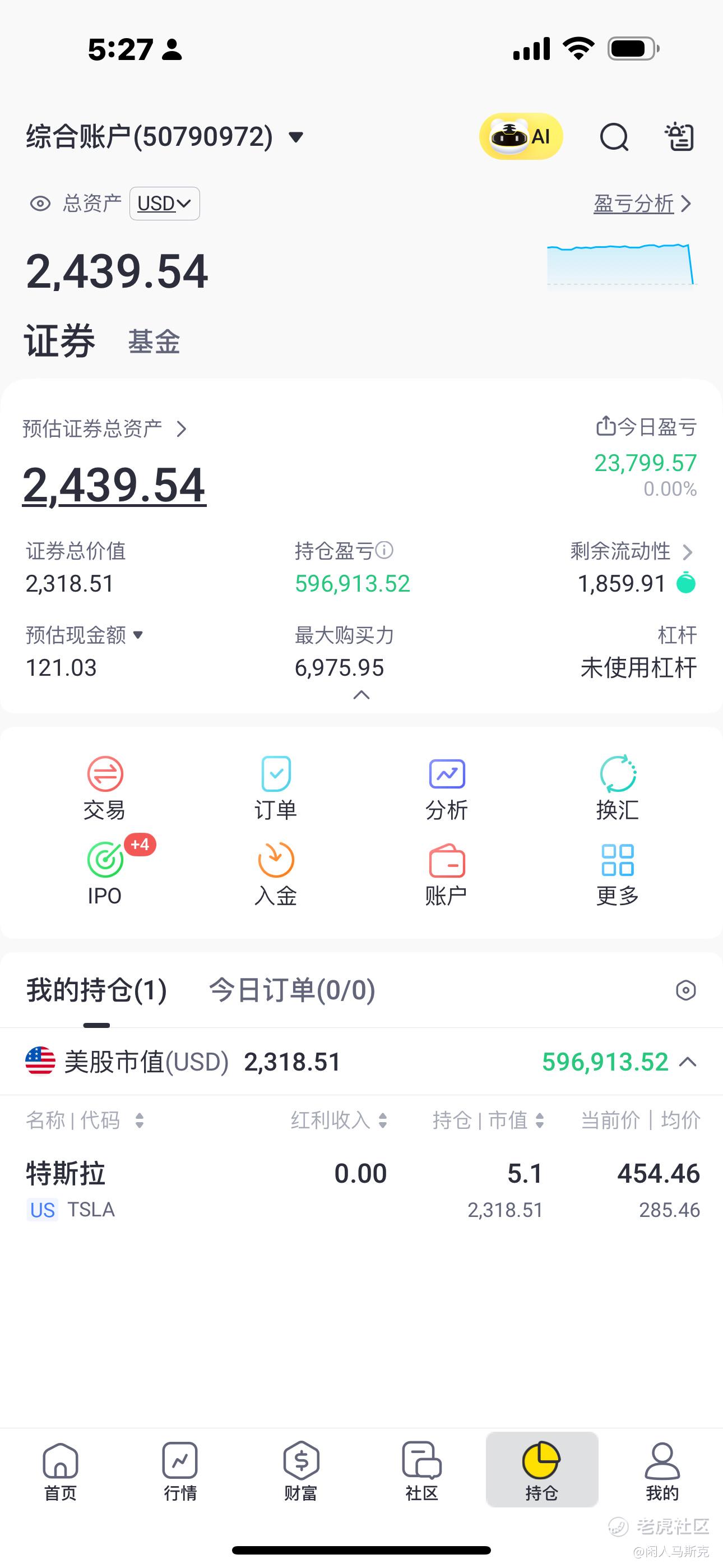The image size is (723, 1568).
Task: Open 盈亏分析 profit and loss analysis
Action: tap(641, 204)
